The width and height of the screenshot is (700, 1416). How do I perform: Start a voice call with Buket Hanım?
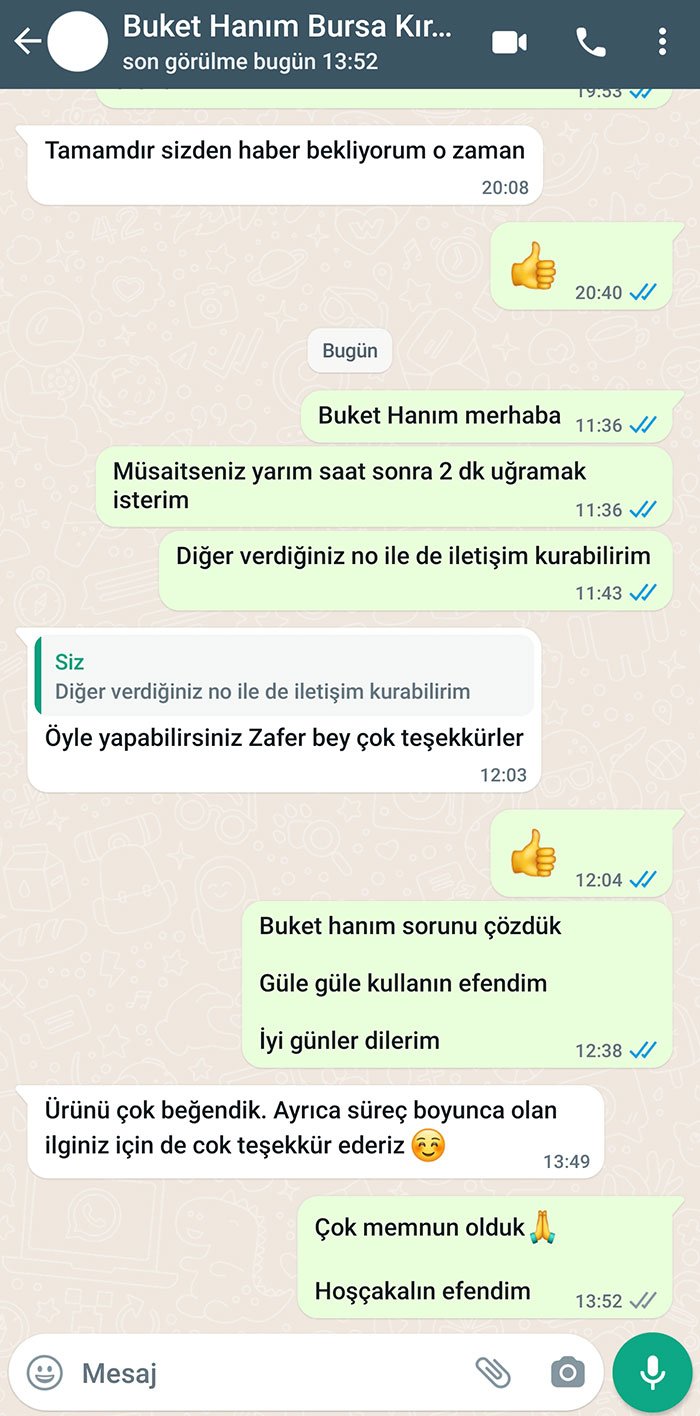(x=590, y=42)
